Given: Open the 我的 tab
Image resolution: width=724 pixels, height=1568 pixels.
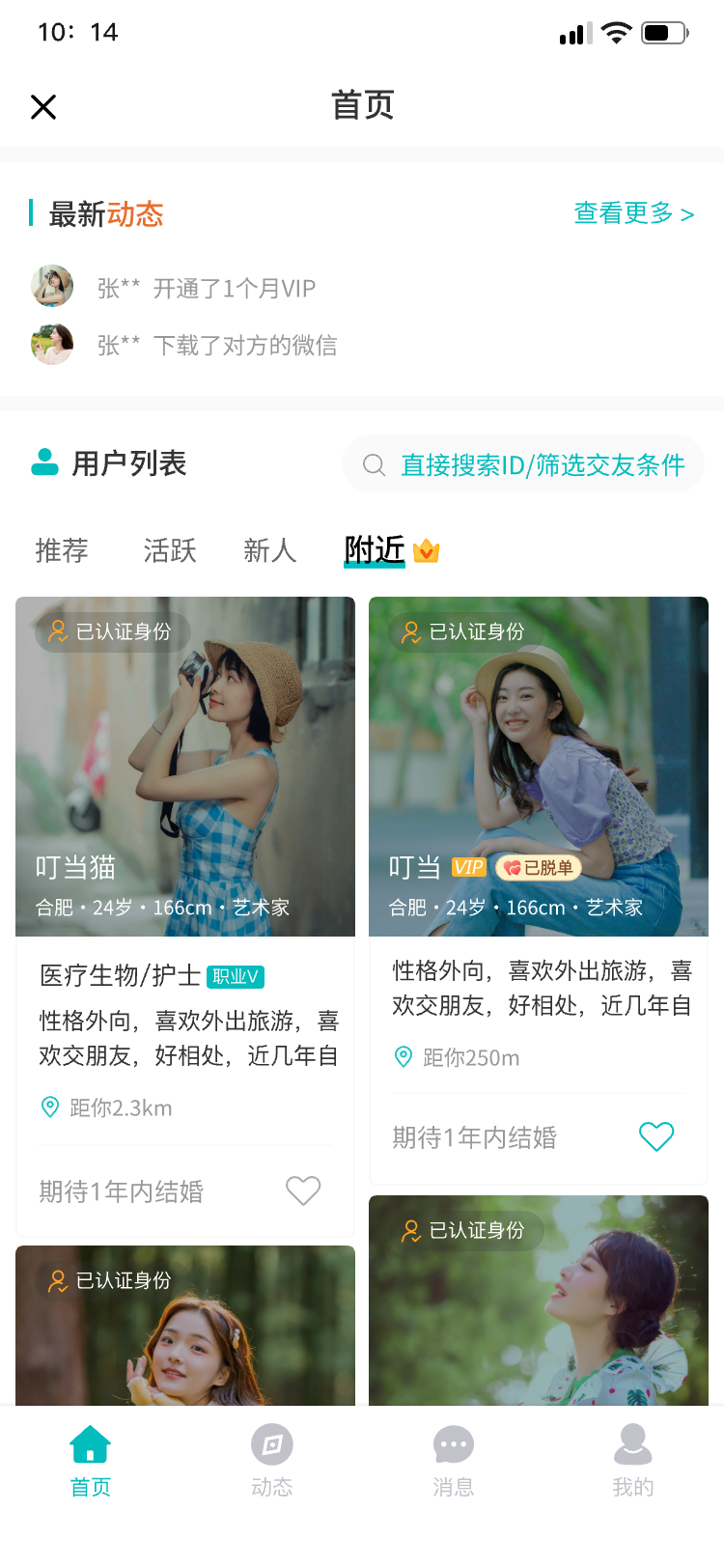Looking at the screenshot, I should pyautogui.click(x=633, y=1460).
